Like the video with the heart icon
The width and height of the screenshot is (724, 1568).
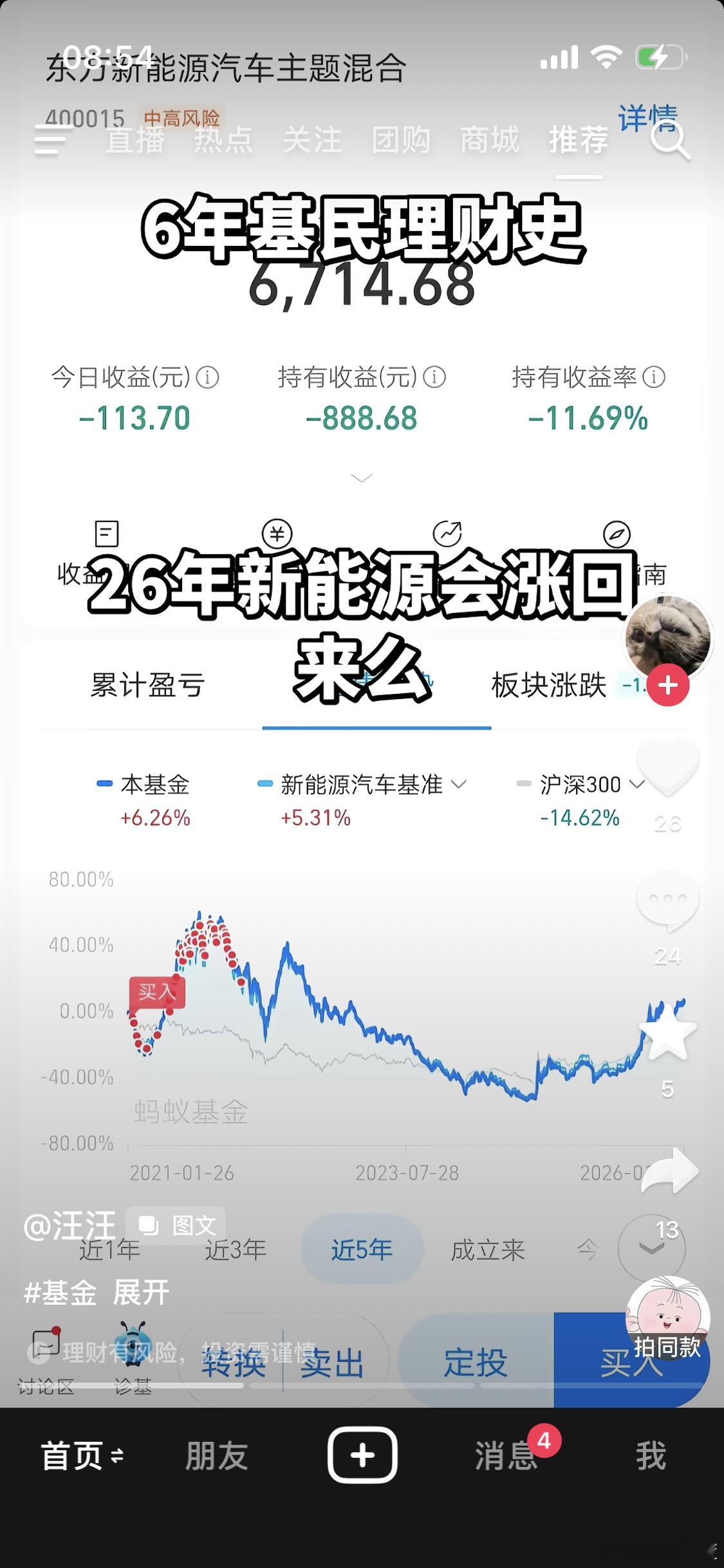(x=669, y=769)
